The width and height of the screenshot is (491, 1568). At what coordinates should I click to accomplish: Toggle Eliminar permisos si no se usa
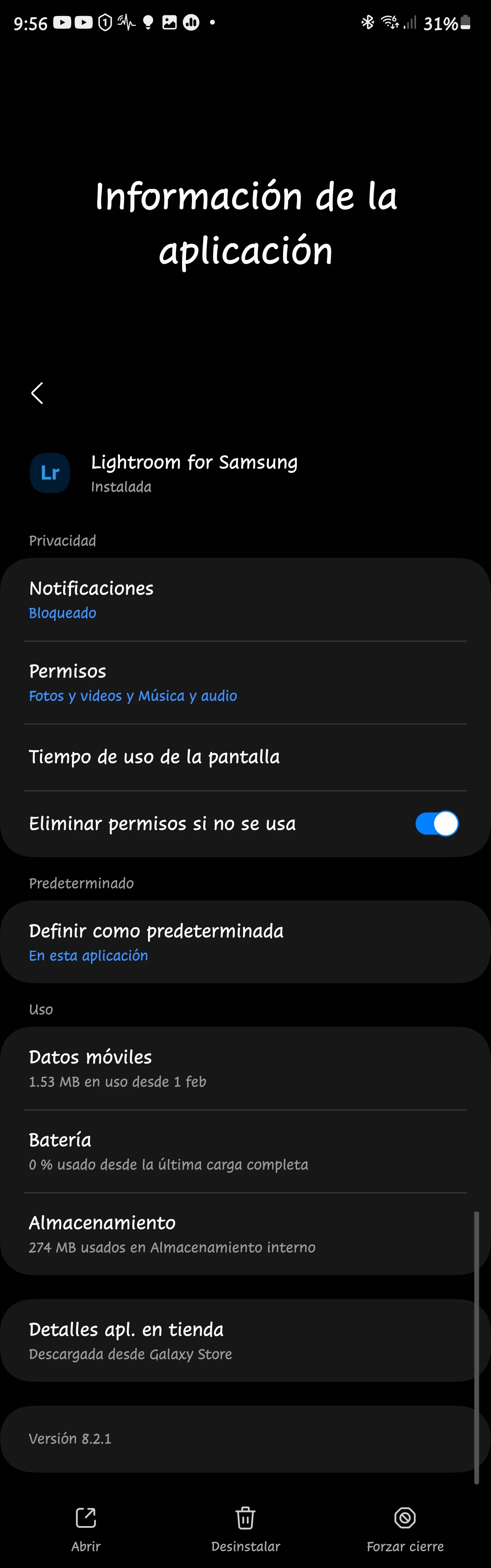click(436, 824)
